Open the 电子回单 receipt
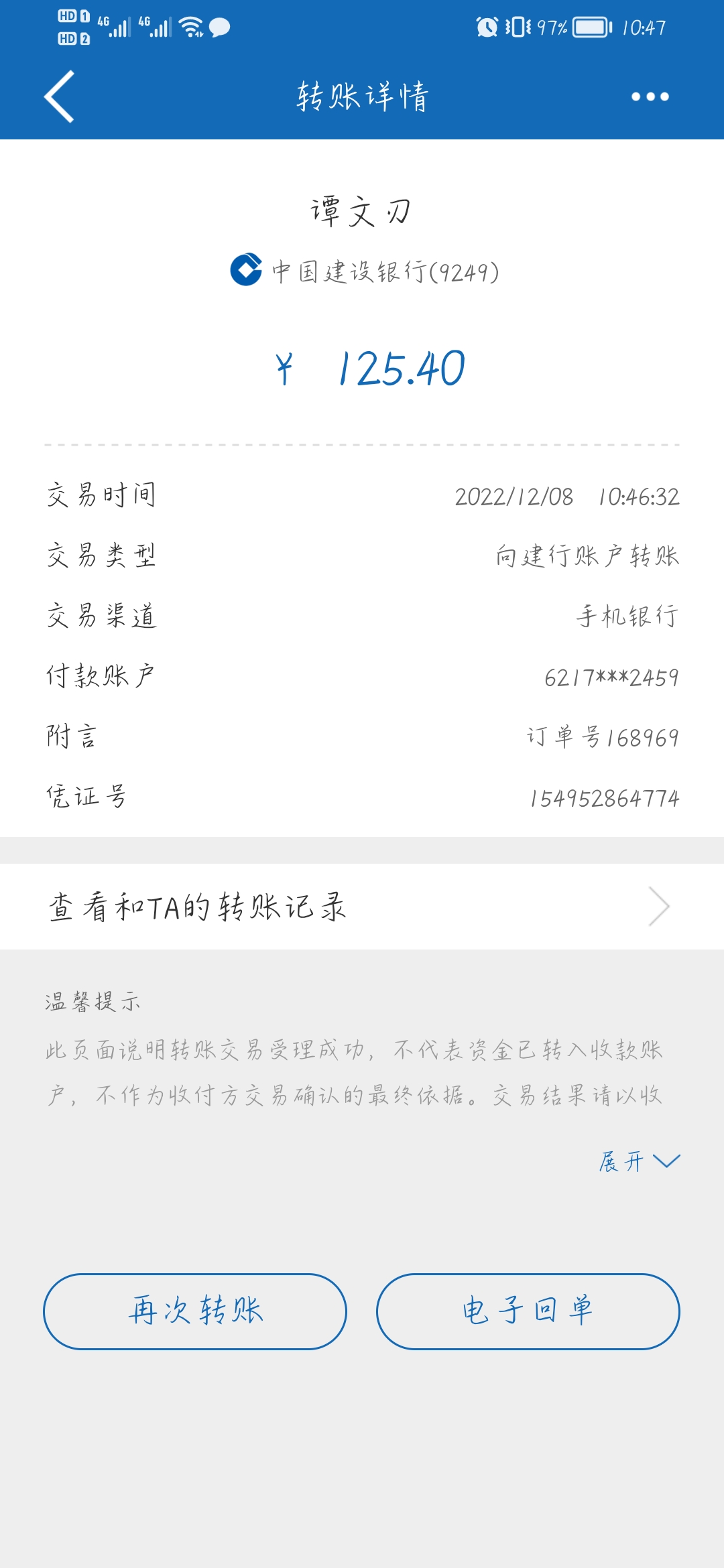Image resolution: width=724 pixels, height=1568 pixels. click(x=528, y=1311)
